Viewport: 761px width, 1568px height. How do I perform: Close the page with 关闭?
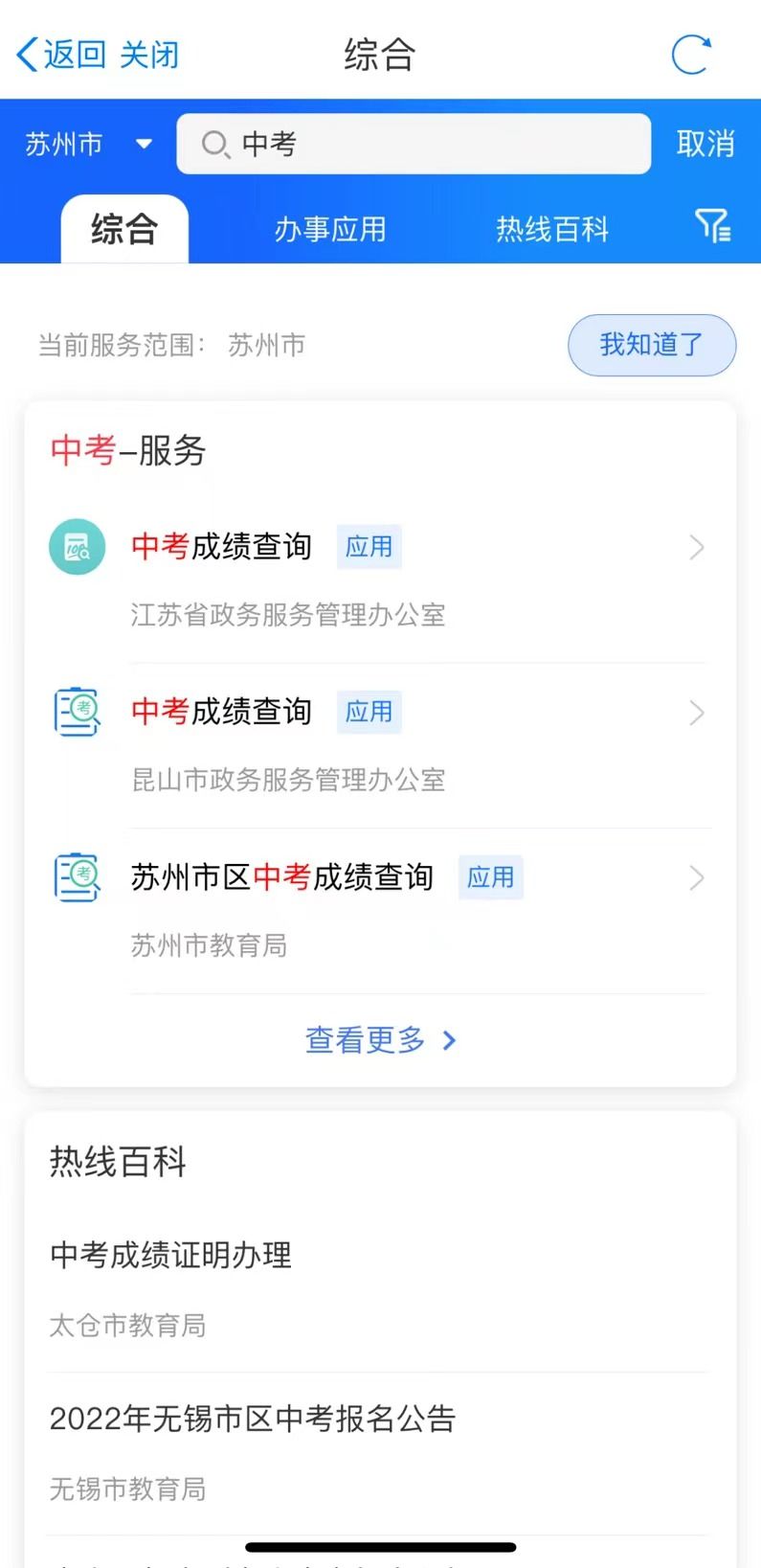point(149,55)
